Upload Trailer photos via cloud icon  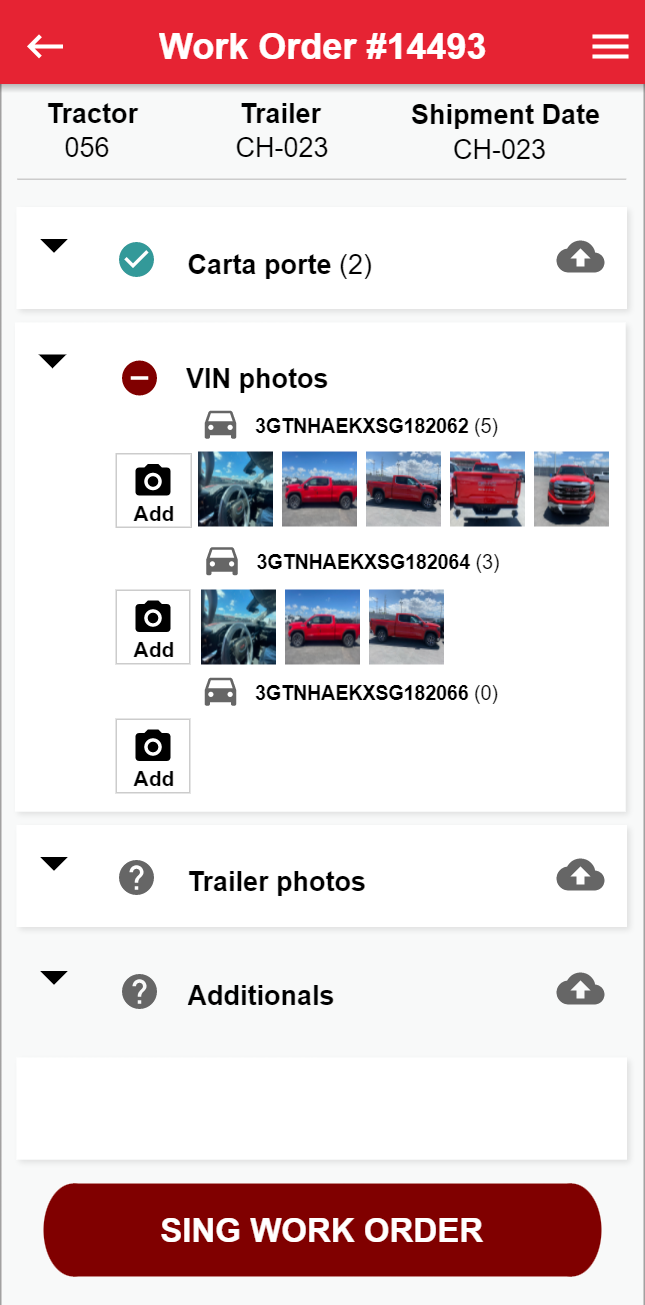(580, 877)
